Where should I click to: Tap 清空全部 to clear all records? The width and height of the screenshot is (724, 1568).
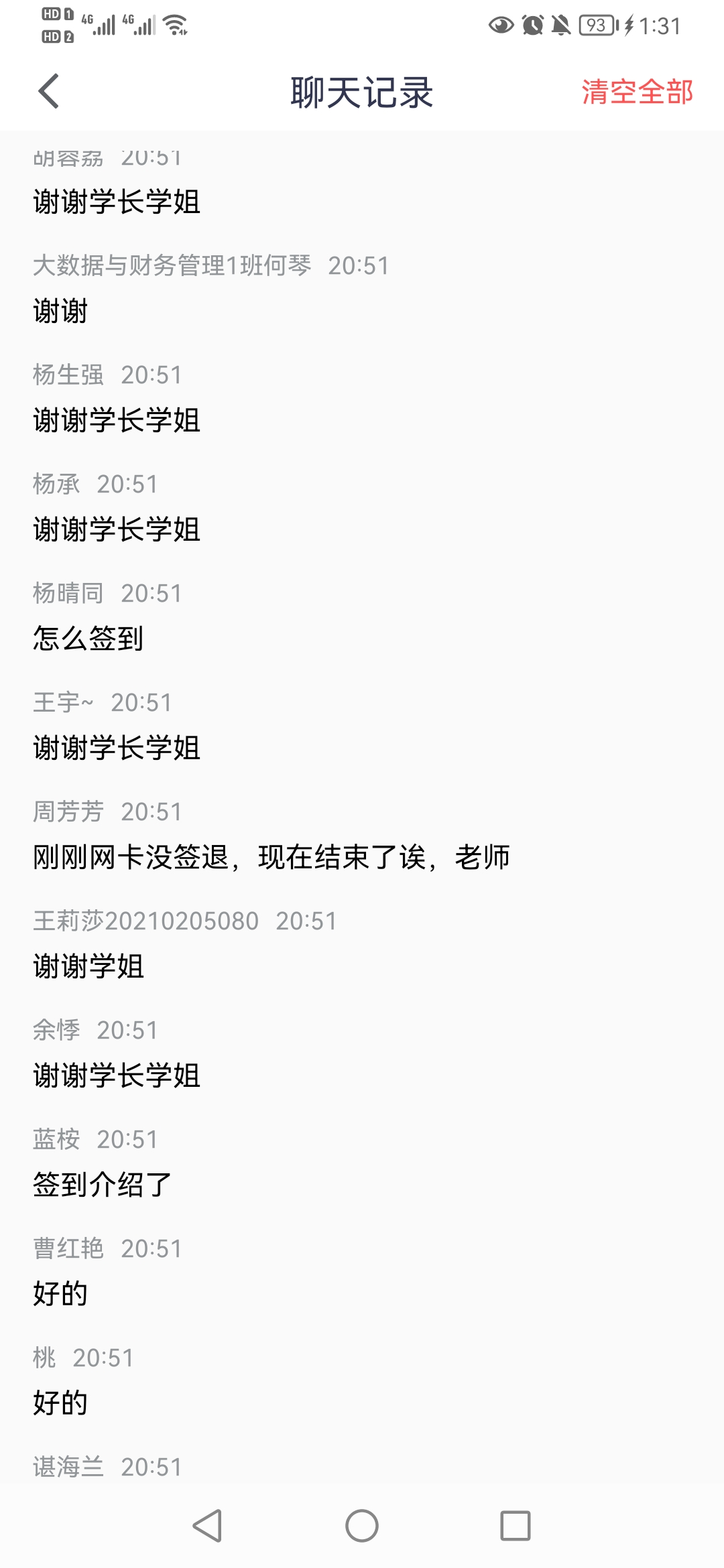(x=637, y=92)
